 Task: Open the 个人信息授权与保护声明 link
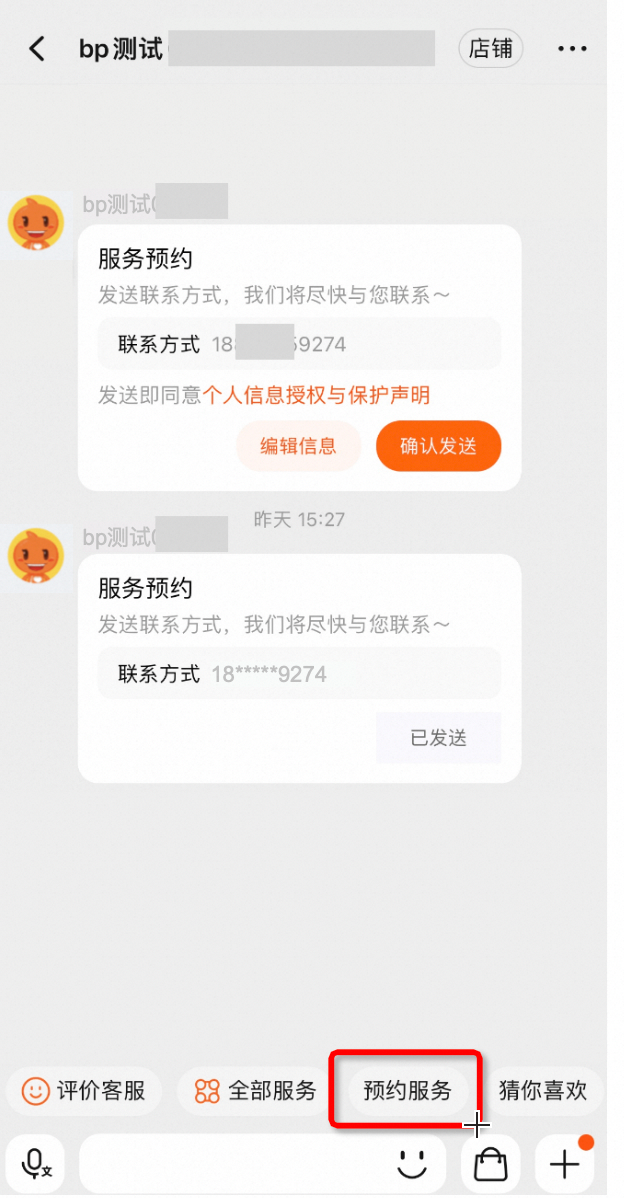tap(316, 395)
